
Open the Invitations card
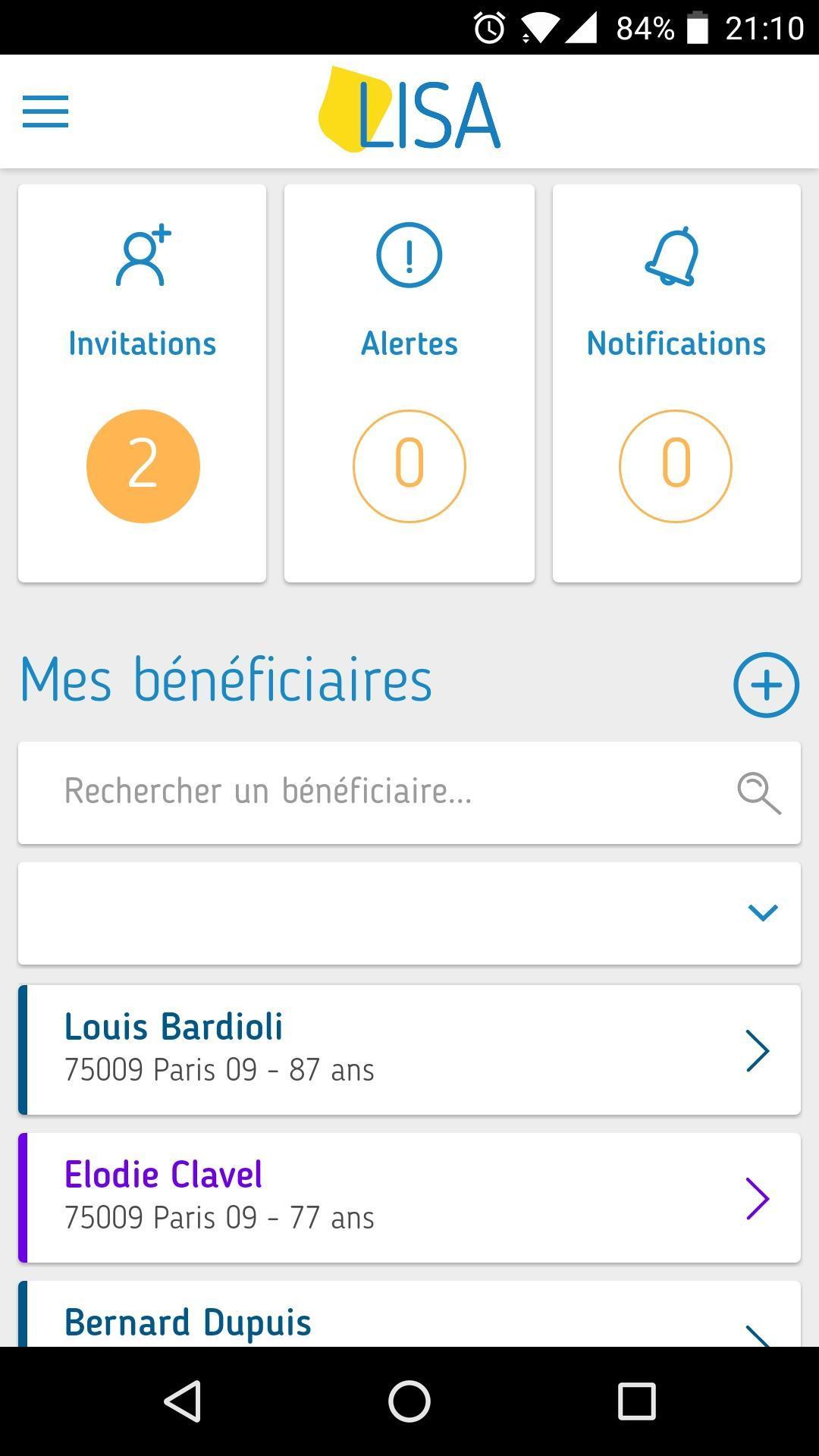143,383
